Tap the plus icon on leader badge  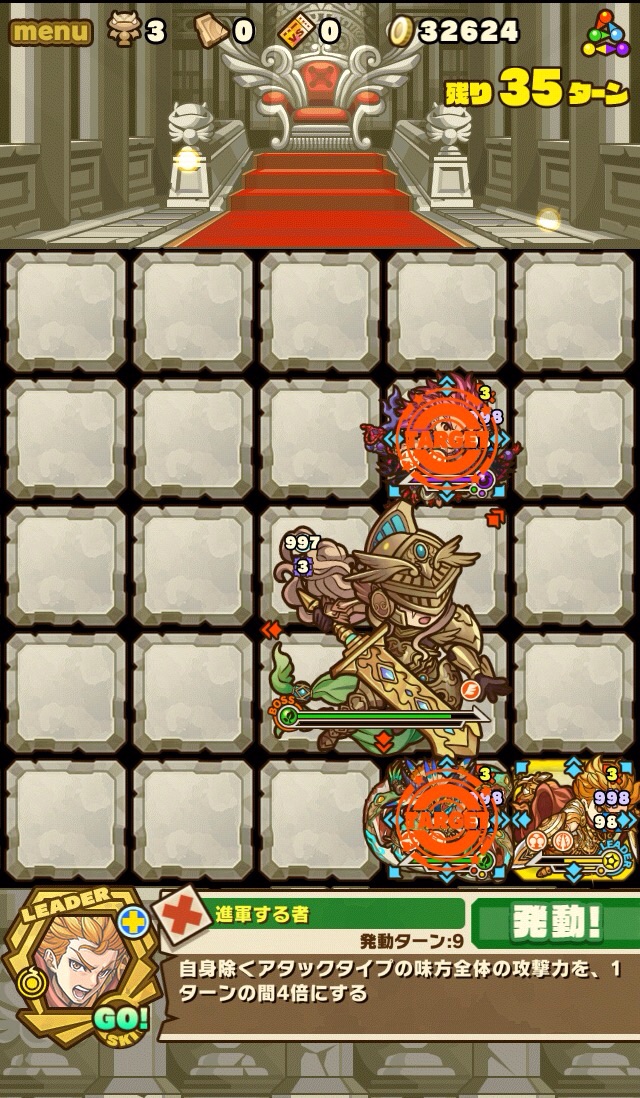point(132,921)
